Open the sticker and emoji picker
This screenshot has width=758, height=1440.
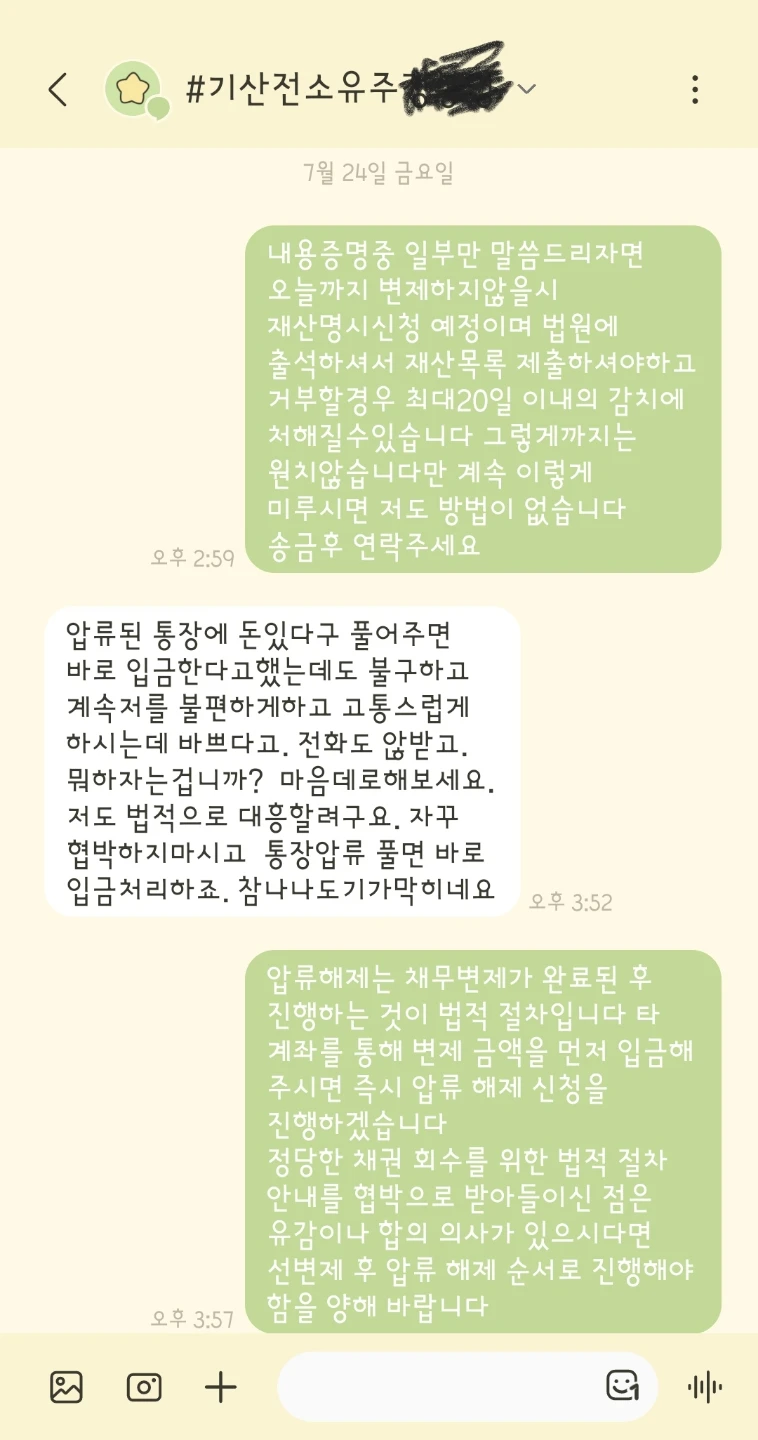click(x=623, y=1386)
